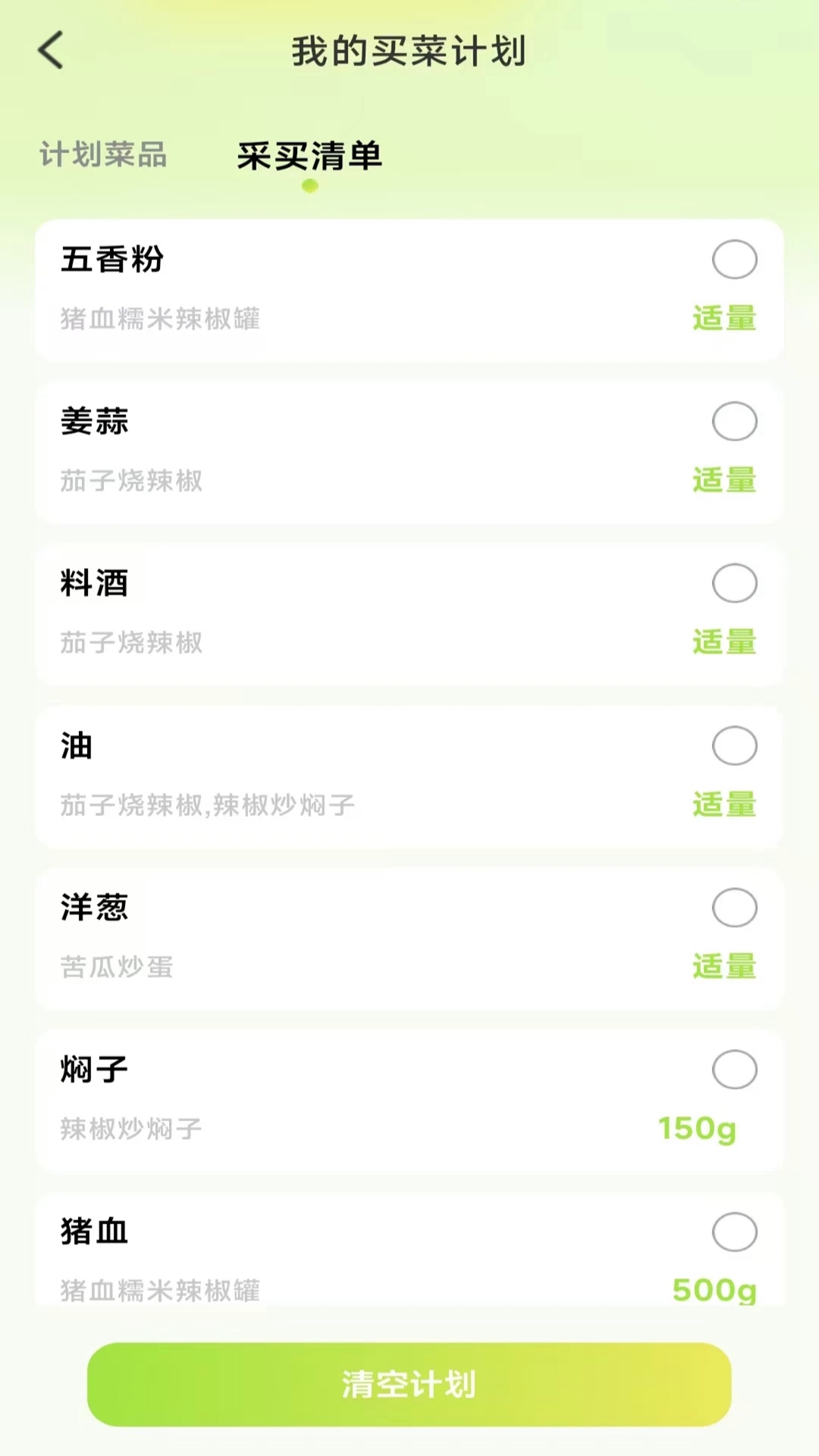Tick the circle next to 油
Screen dimensions: 819x1456
point(733,745)
